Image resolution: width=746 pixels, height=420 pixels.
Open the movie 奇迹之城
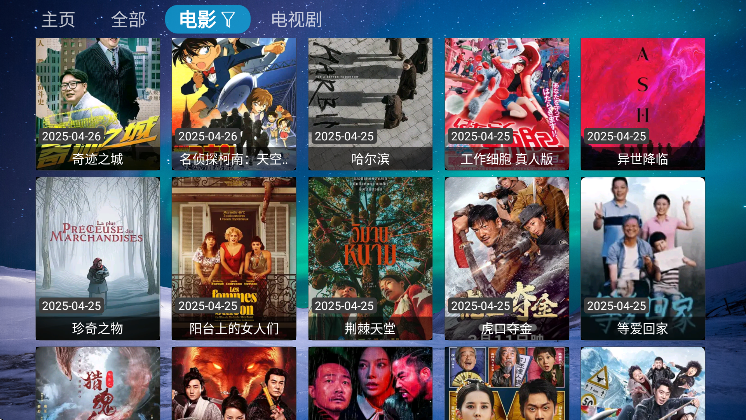[x=98, y=104]
